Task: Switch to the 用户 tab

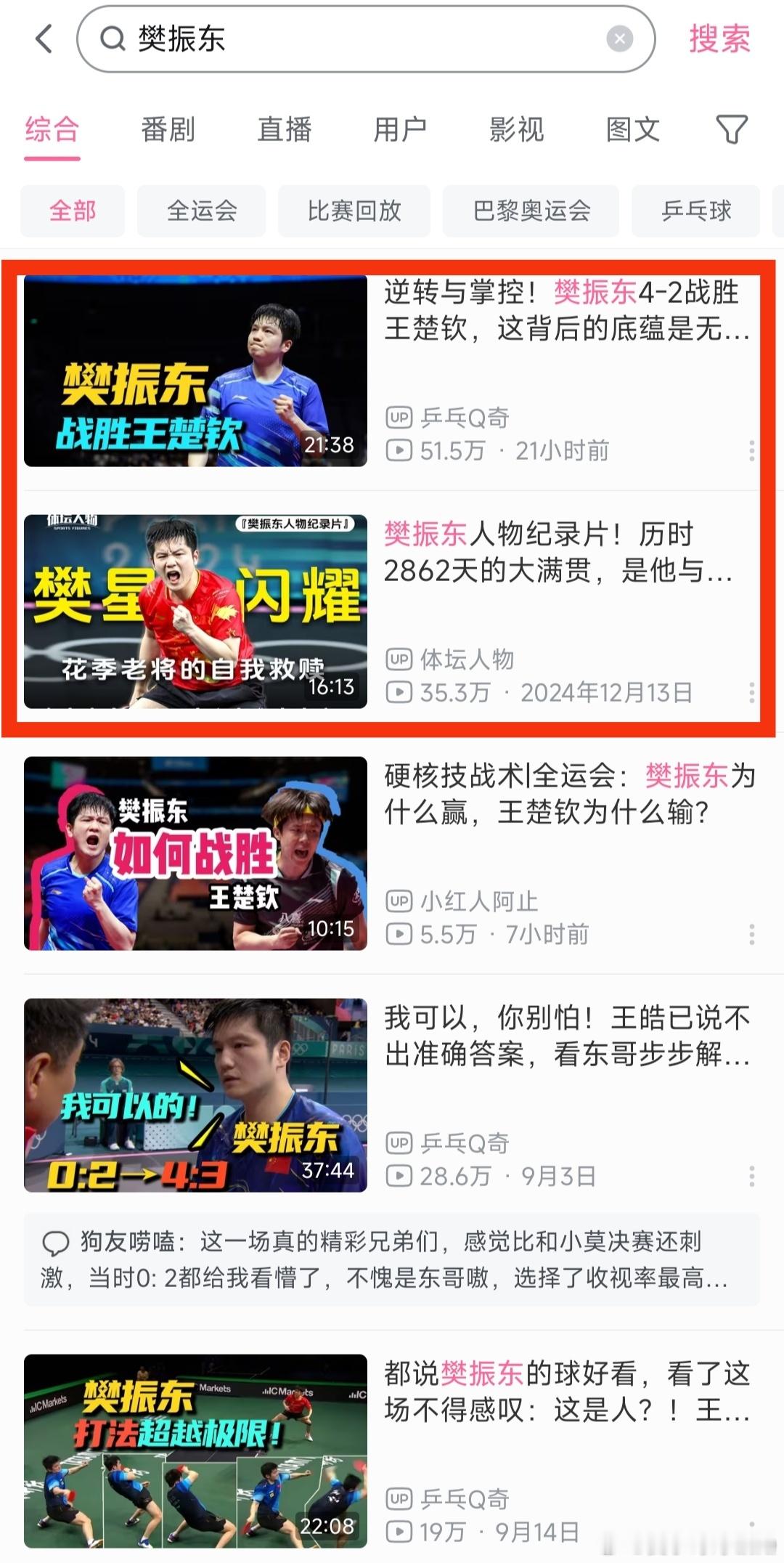Action: [x=402, y=129]
